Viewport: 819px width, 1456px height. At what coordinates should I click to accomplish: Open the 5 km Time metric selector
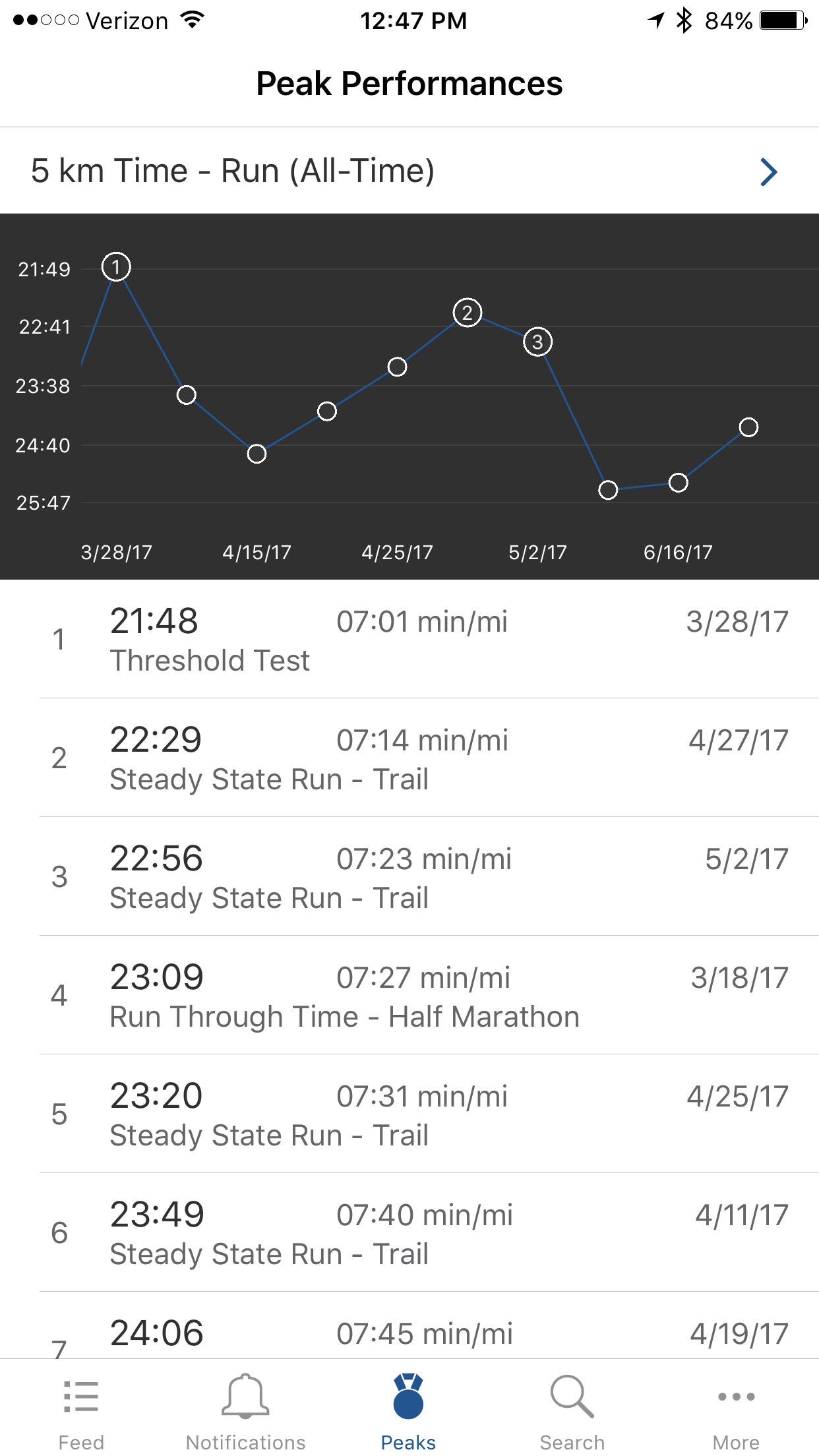(x=409, y=171)
